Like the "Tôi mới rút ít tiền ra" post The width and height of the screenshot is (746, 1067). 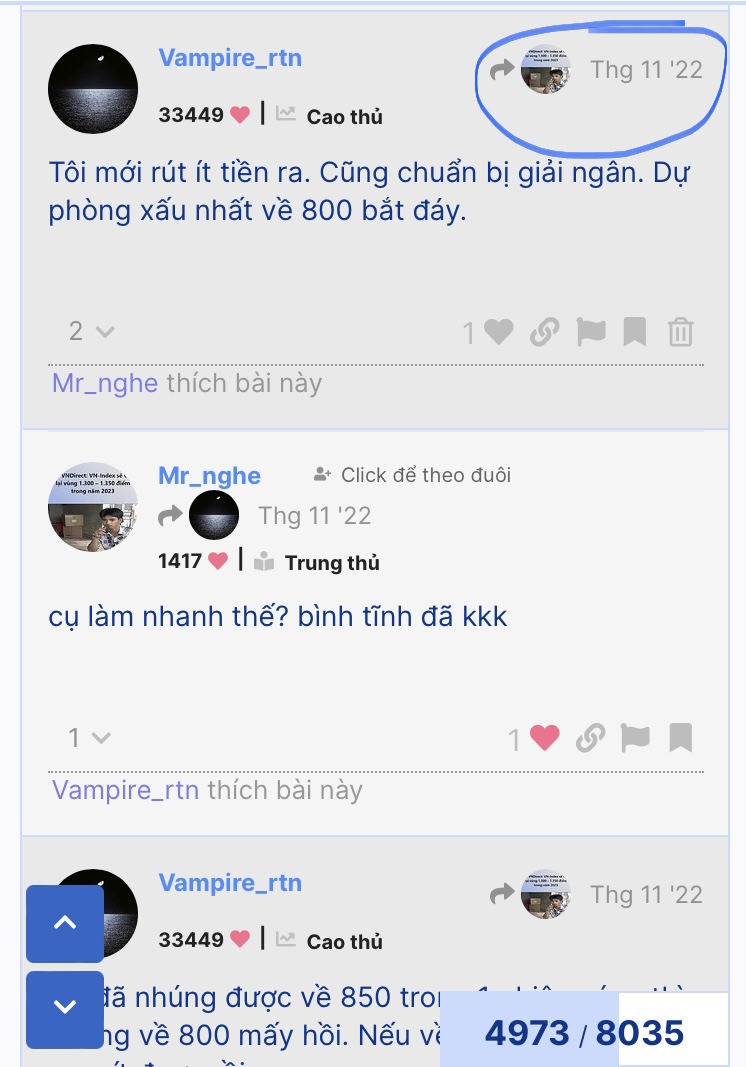pos(498,332)
